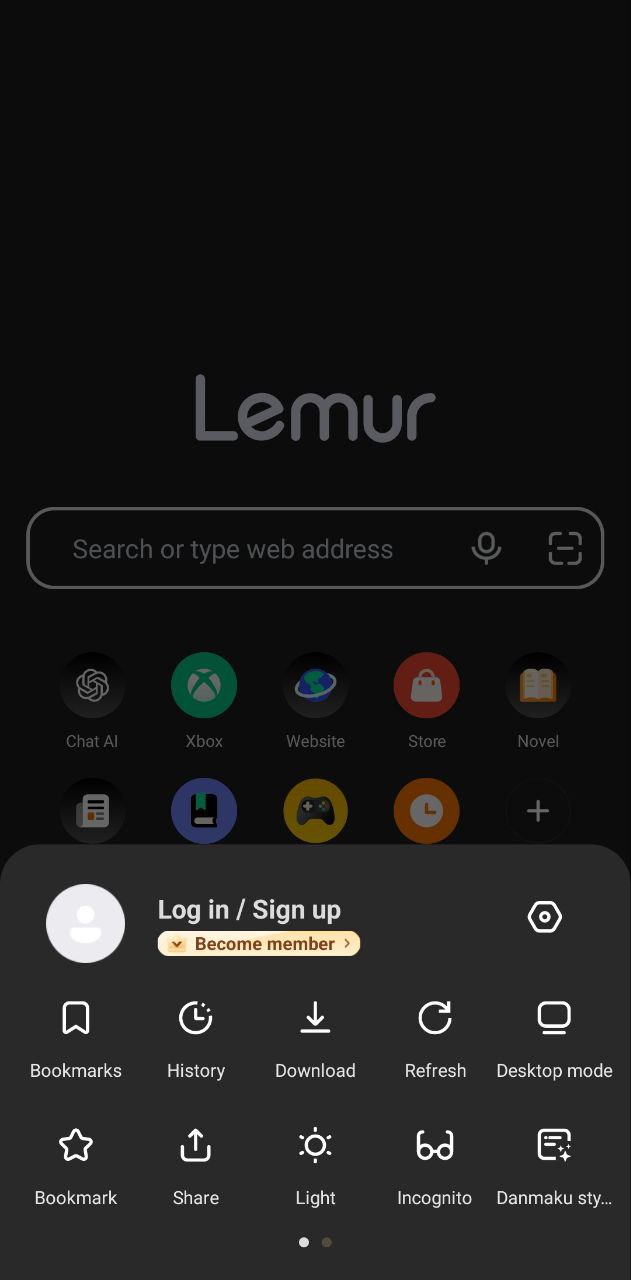Go to the second menu page dot
Screen dimensions: 631x1280
[x=327, y=1242]
